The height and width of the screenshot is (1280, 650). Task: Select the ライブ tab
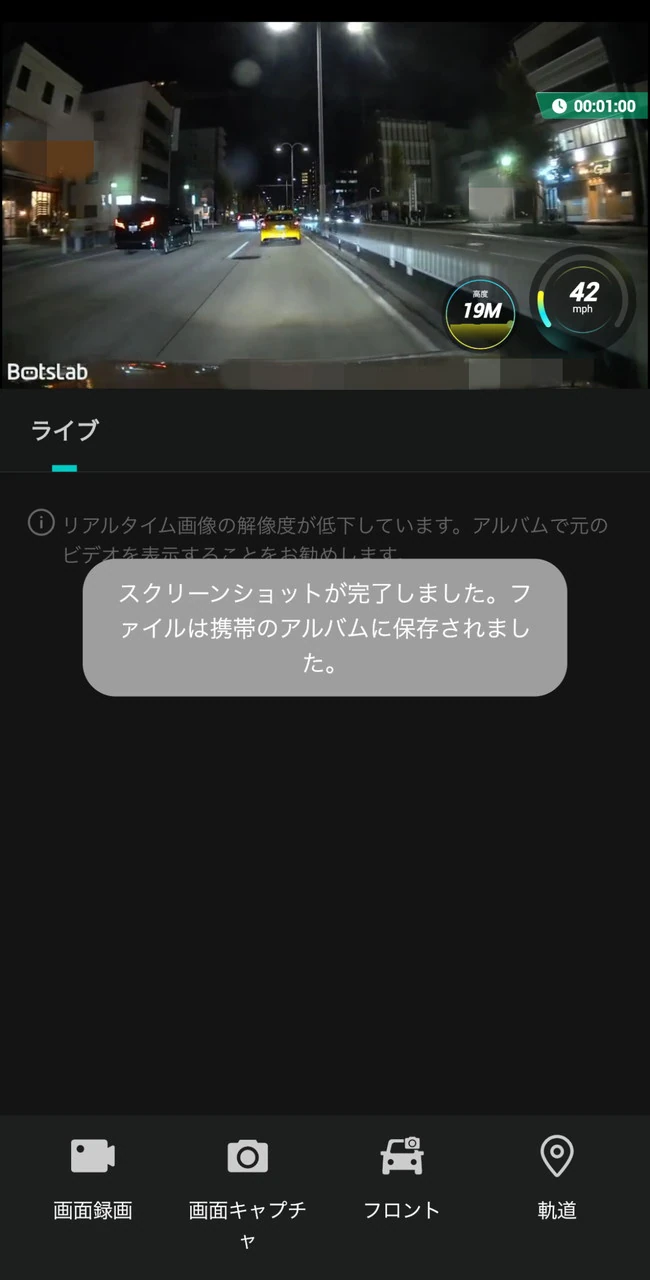point(65,431)
